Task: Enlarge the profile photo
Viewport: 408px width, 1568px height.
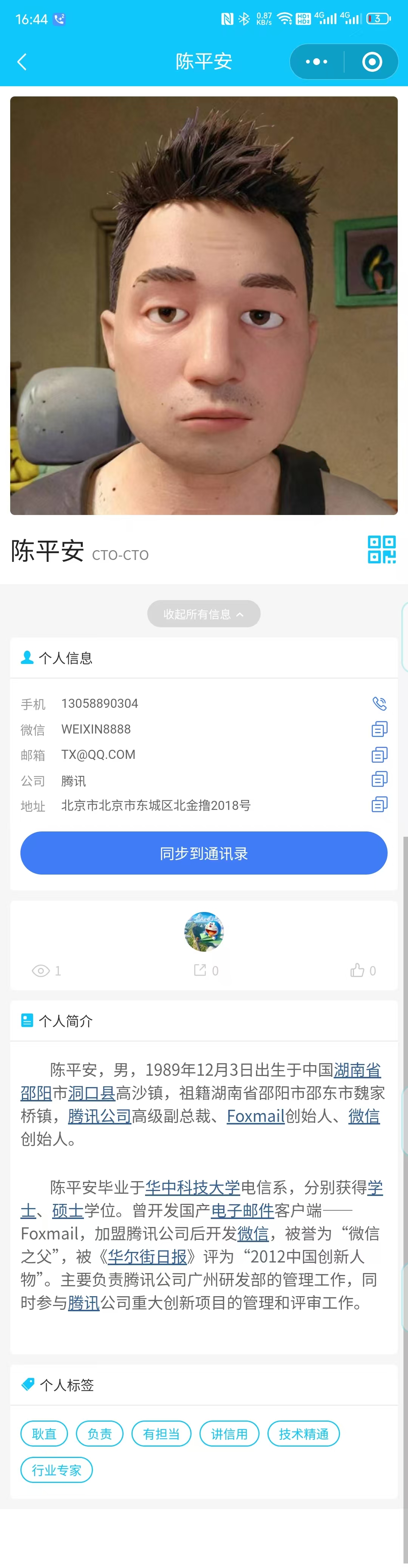Action: pos(204,306)
